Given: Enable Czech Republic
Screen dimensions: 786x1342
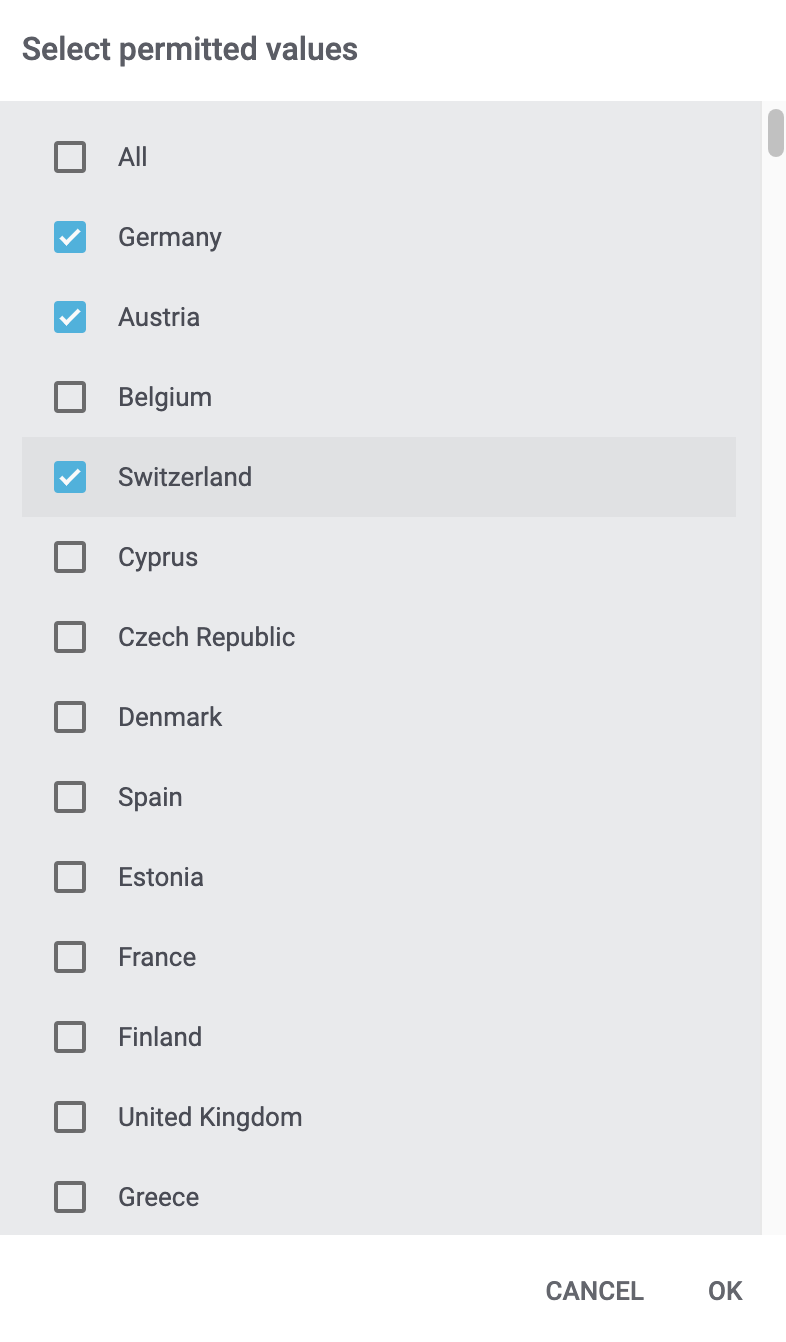Looking at the screenshot, I should [x=70, y=637].
